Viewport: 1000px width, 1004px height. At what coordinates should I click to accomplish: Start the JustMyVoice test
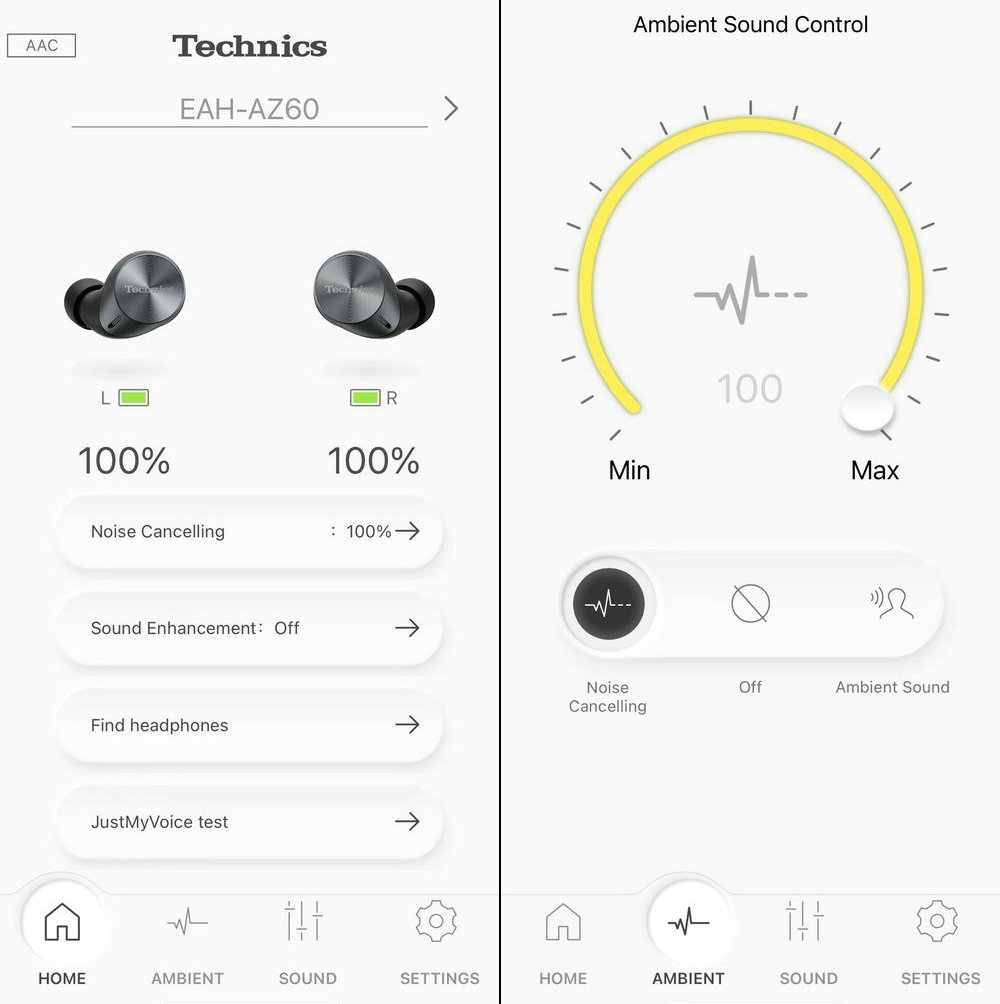tap(250, 822)
